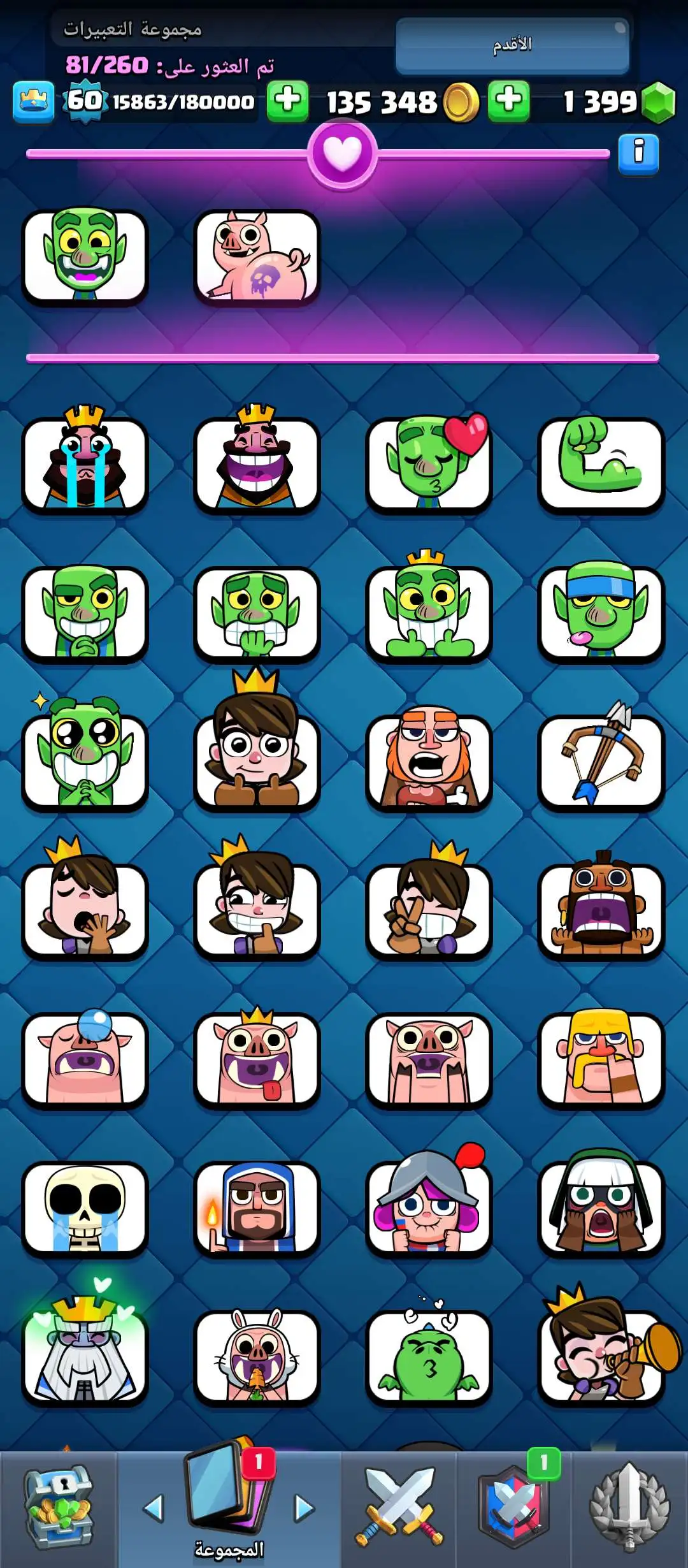Viewport: 688px width, 1568px height.
Task: Select the favorite pig with skull emote
Action: pyautogui.click(x=257, y=256)
